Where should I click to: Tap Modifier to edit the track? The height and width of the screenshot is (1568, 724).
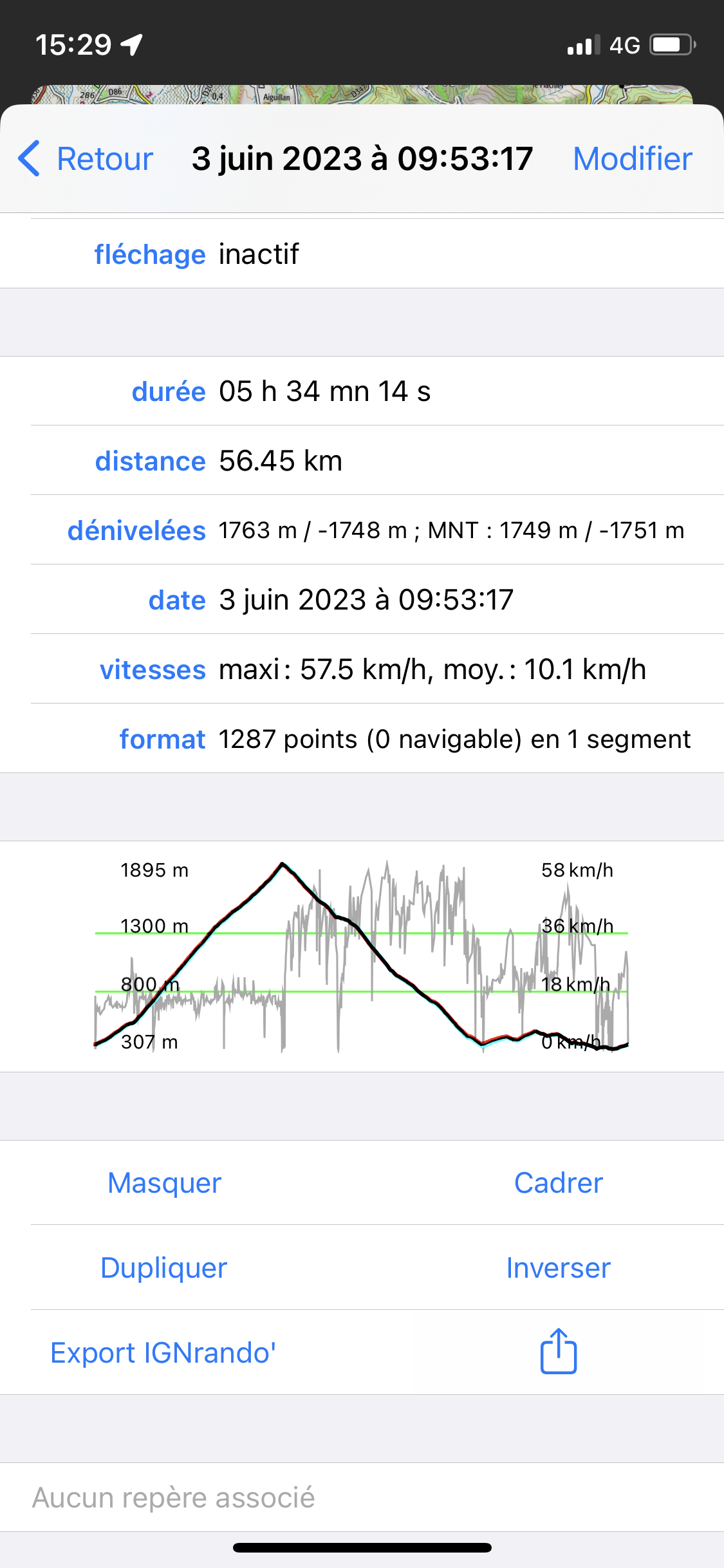coord(632,159)
